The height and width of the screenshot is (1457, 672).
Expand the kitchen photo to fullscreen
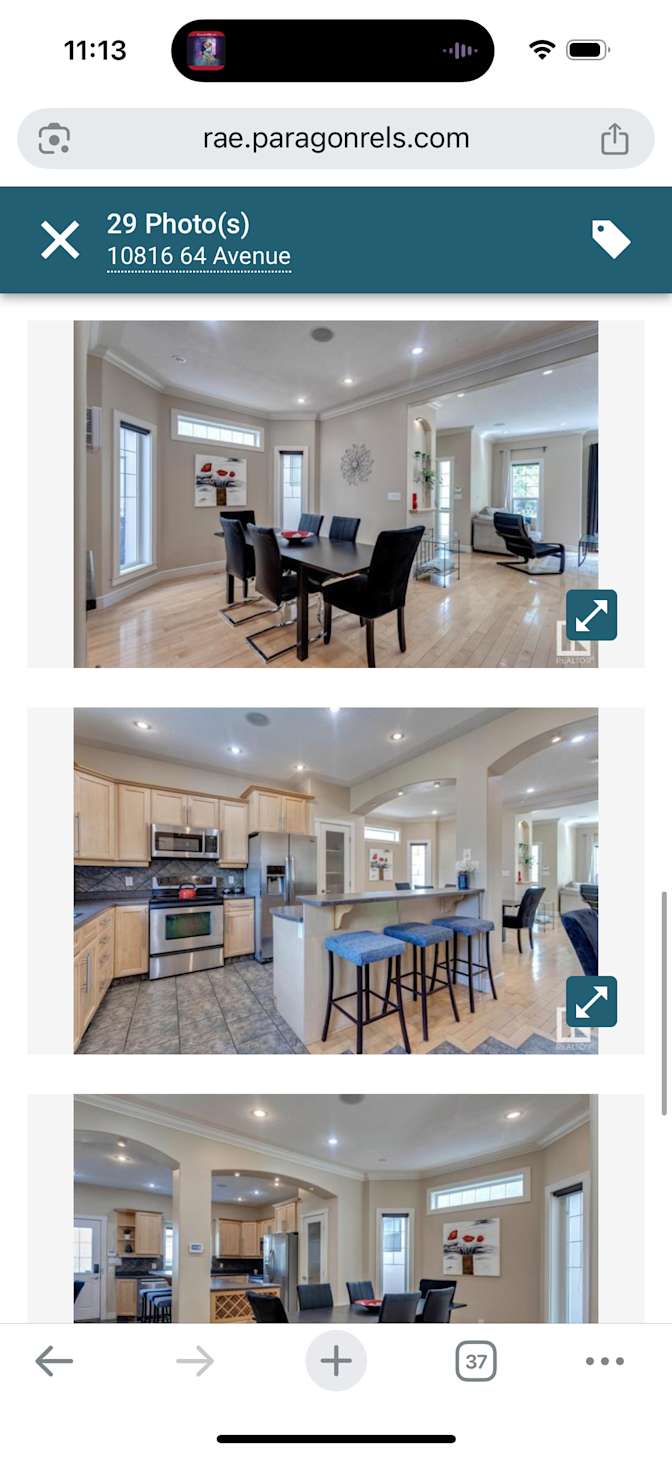click(x=591, y=1001)
